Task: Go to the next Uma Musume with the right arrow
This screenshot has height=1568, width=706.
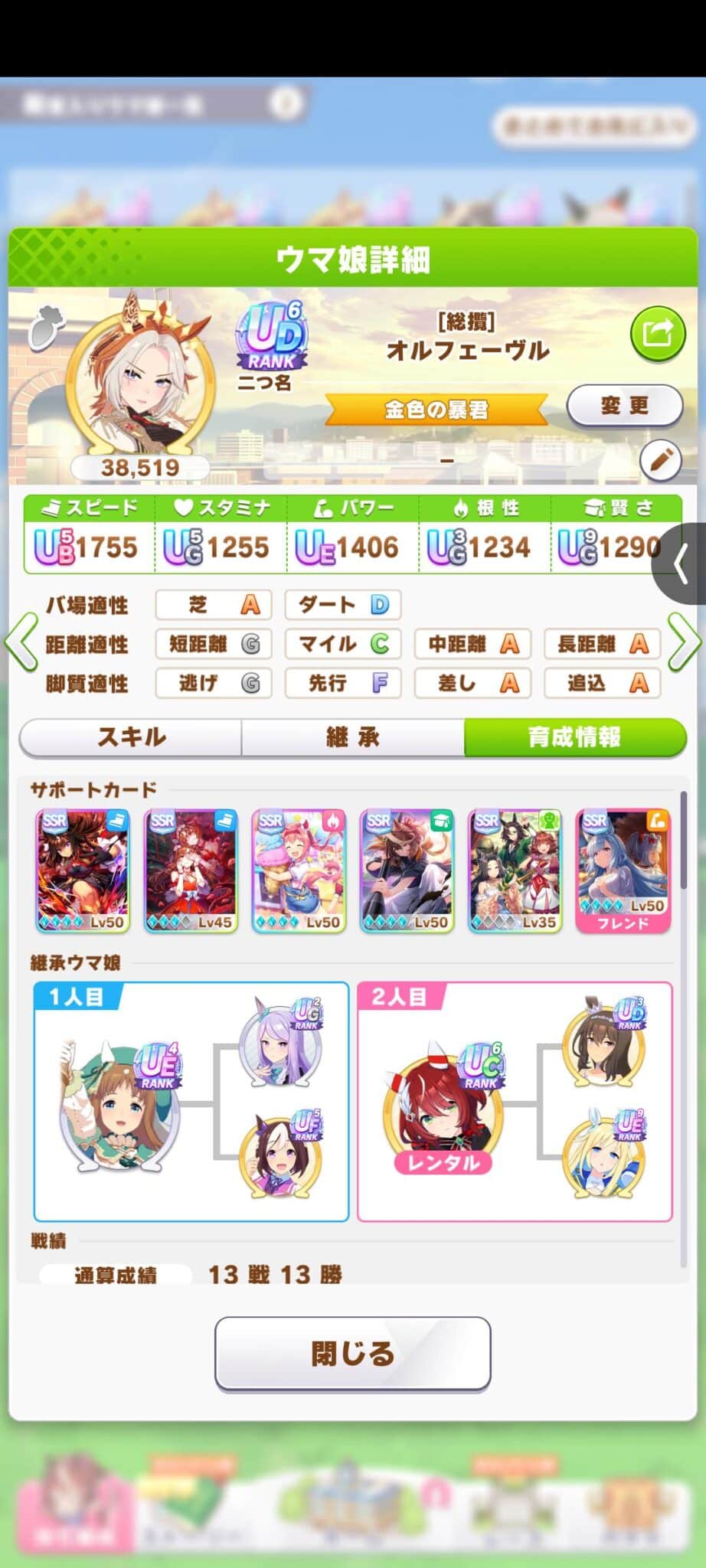Action: [x=684, y=642]
